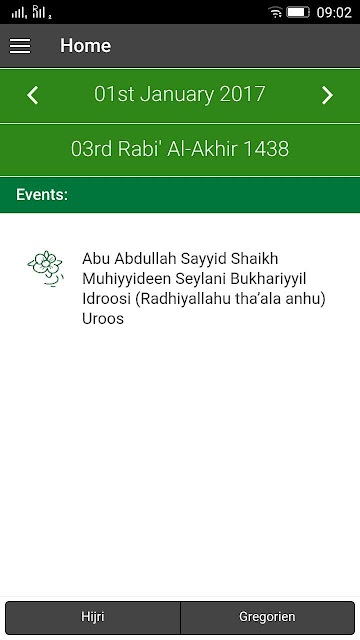Switch to the Hijri calendar

click(x=93, y=617)
